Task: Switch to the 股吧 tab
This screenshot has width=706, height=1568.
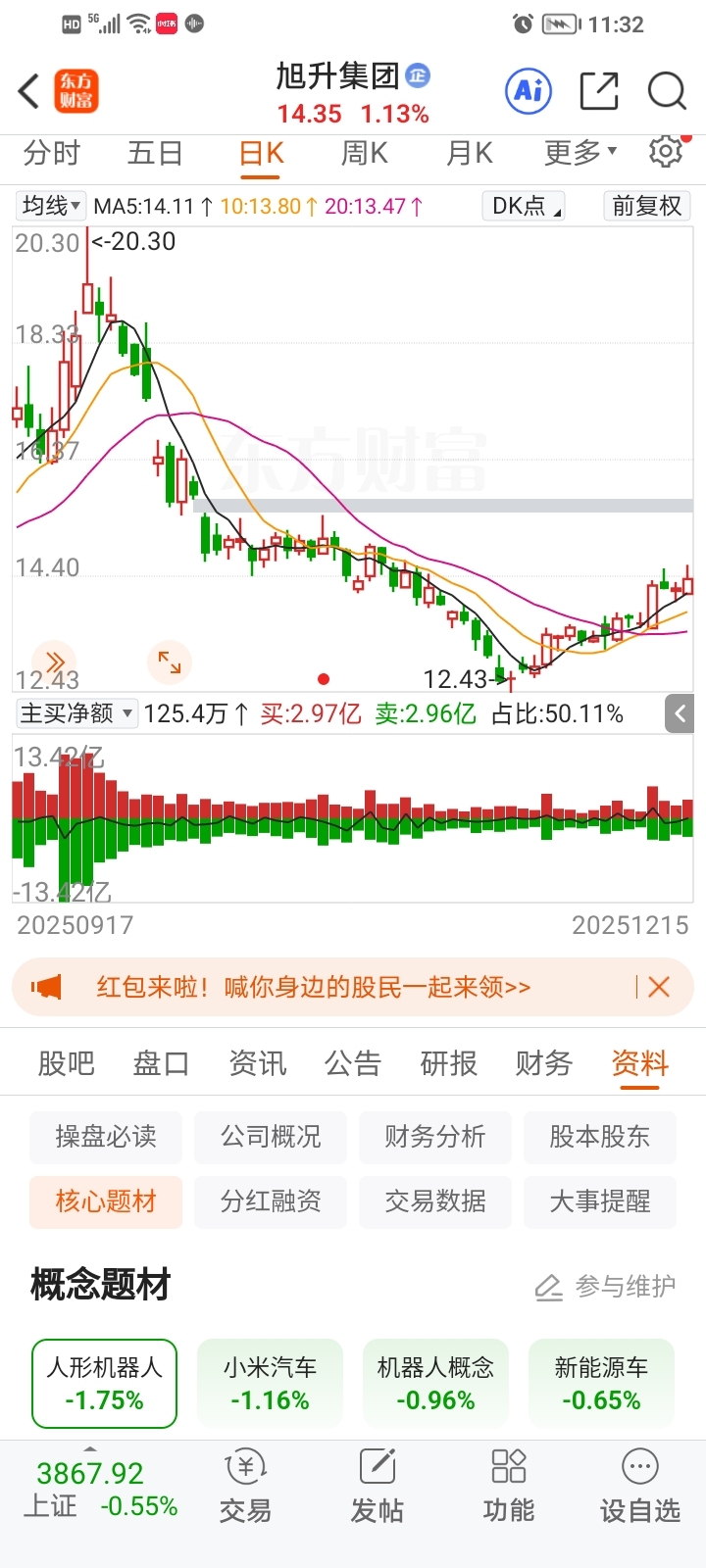Action: point(66,1063)
